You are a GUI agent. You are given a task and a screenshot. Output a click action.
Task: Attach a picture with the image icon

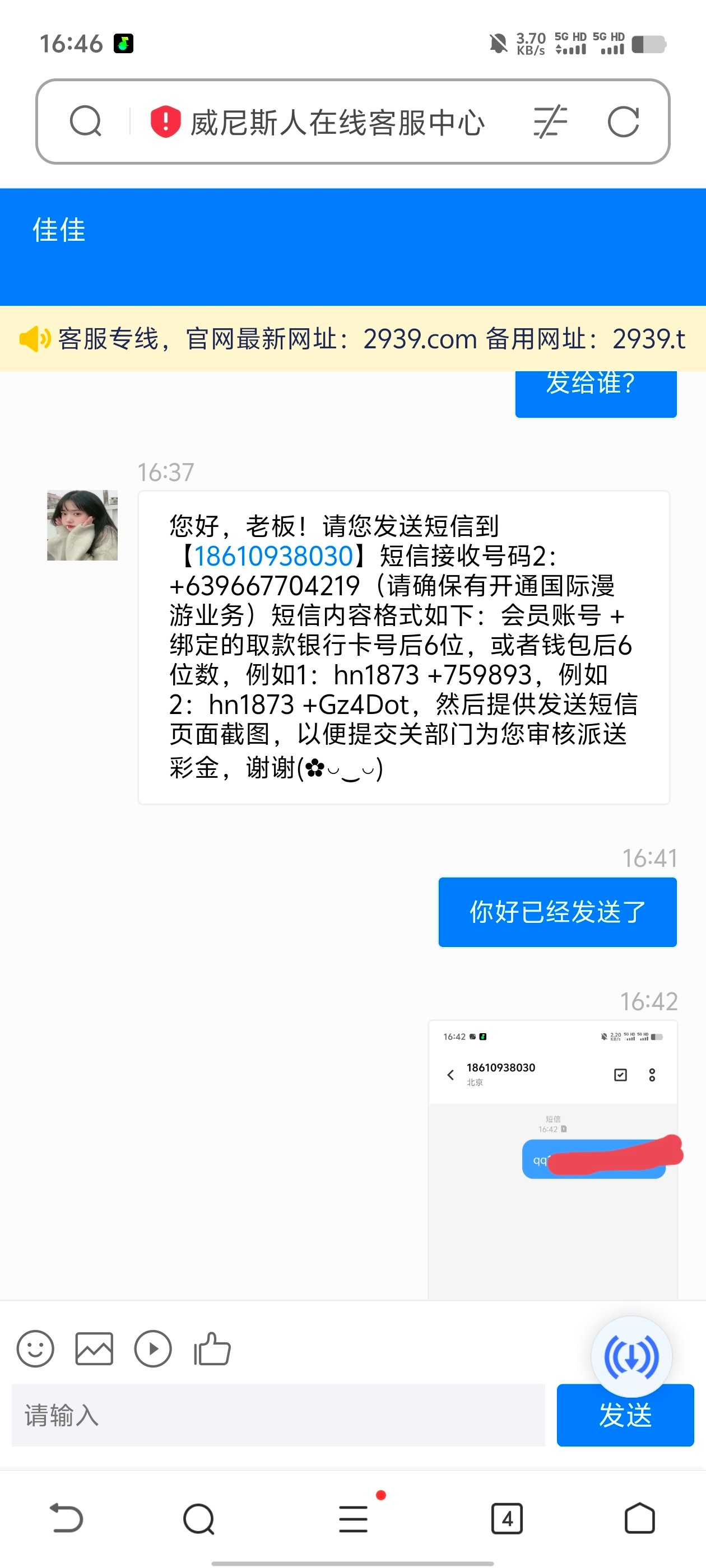[x=94, y=1349]
